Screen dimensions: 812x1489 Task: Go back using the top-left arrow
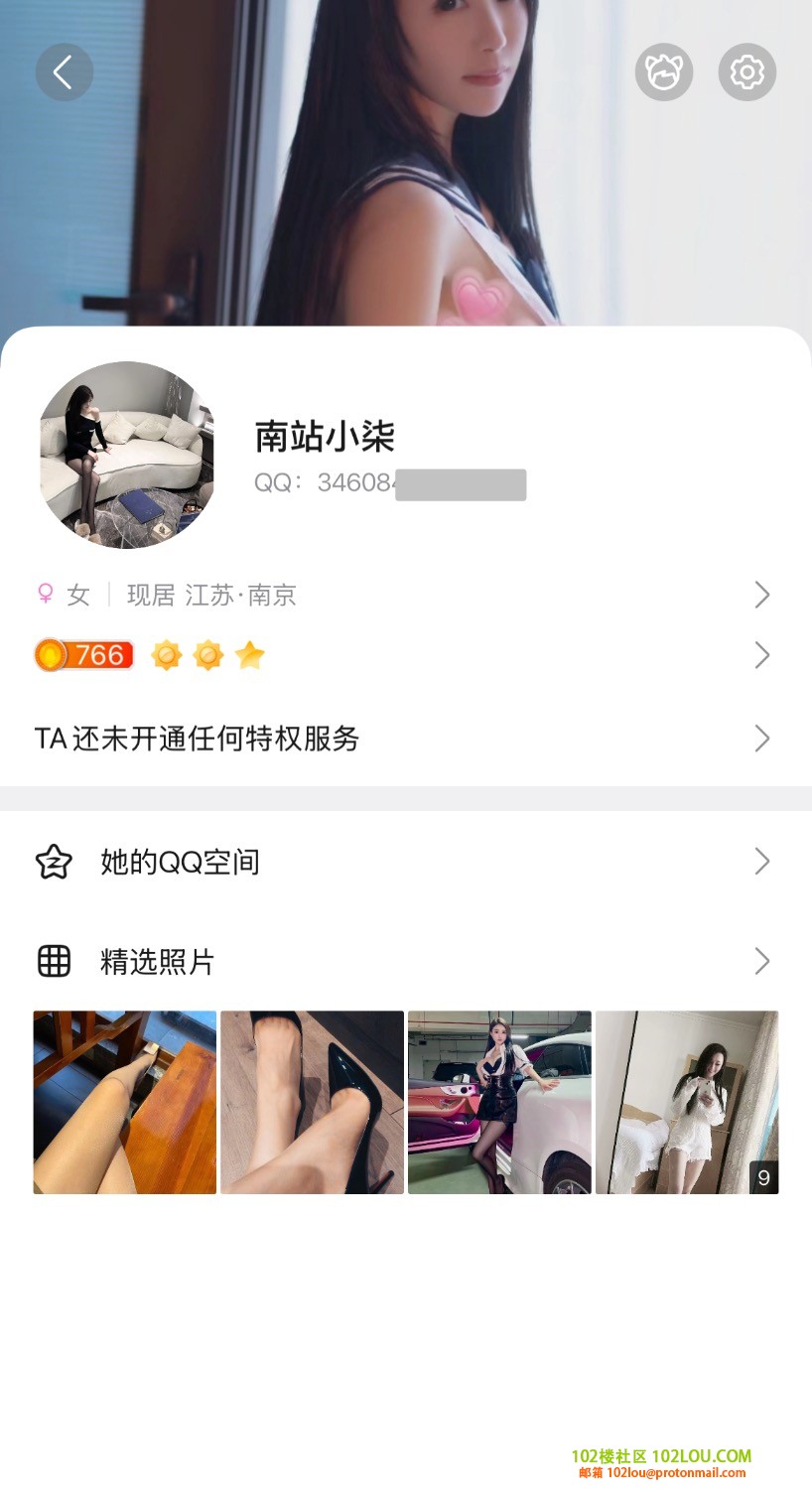[65, 72]
